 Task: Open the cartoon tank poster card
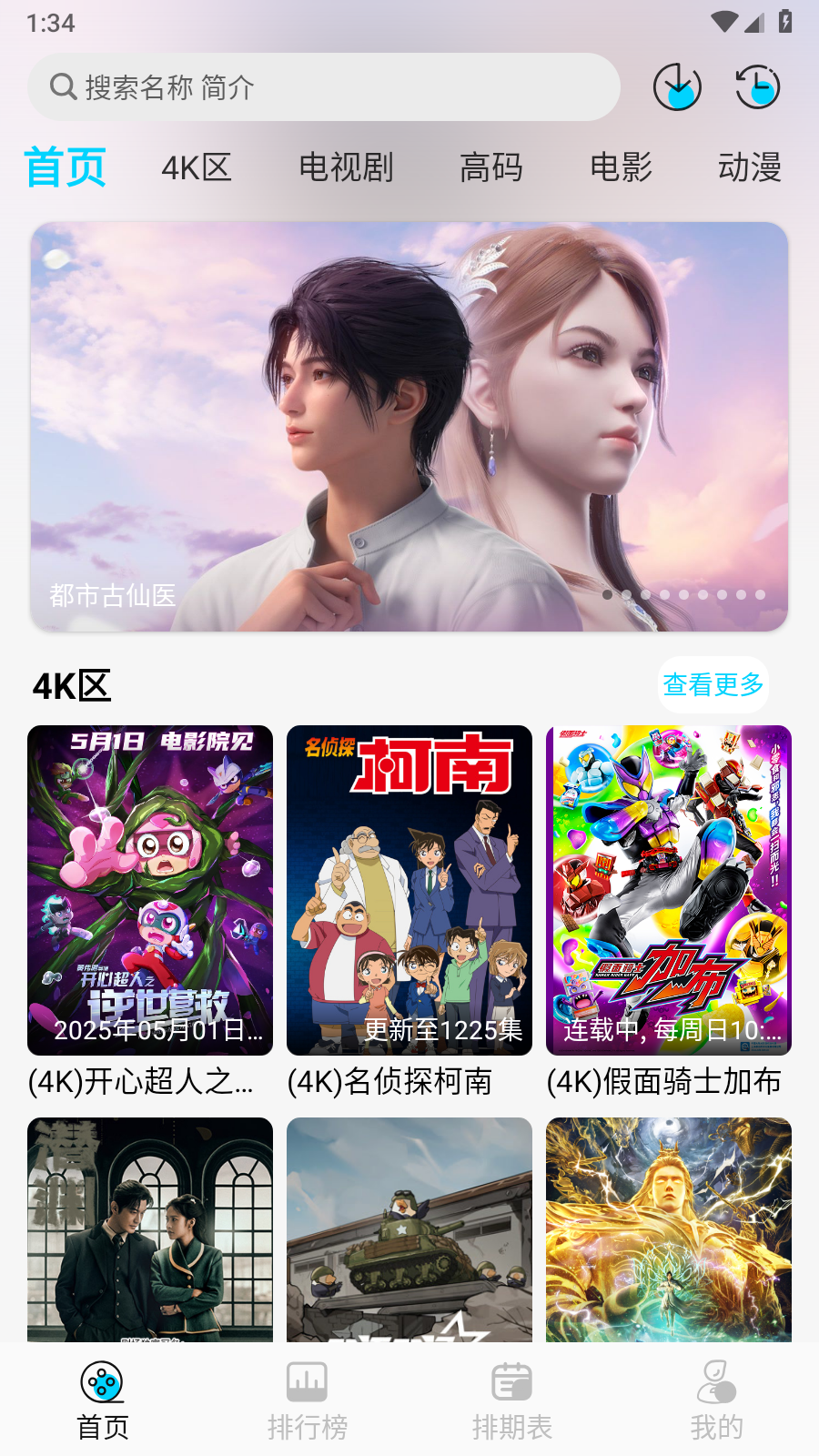[409, 1228]
